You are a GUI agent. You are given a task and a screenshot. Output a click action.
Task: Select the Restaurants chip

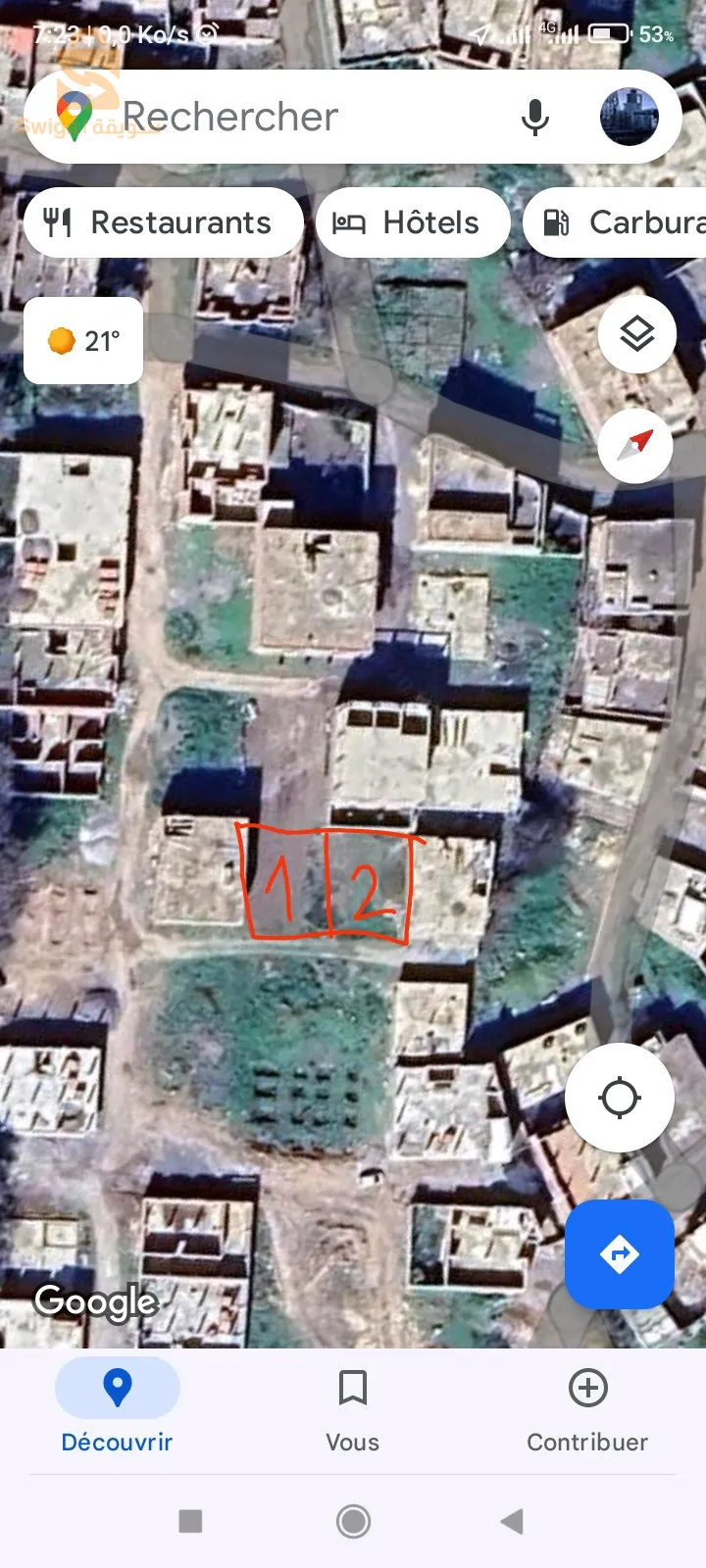coord(162,223)
